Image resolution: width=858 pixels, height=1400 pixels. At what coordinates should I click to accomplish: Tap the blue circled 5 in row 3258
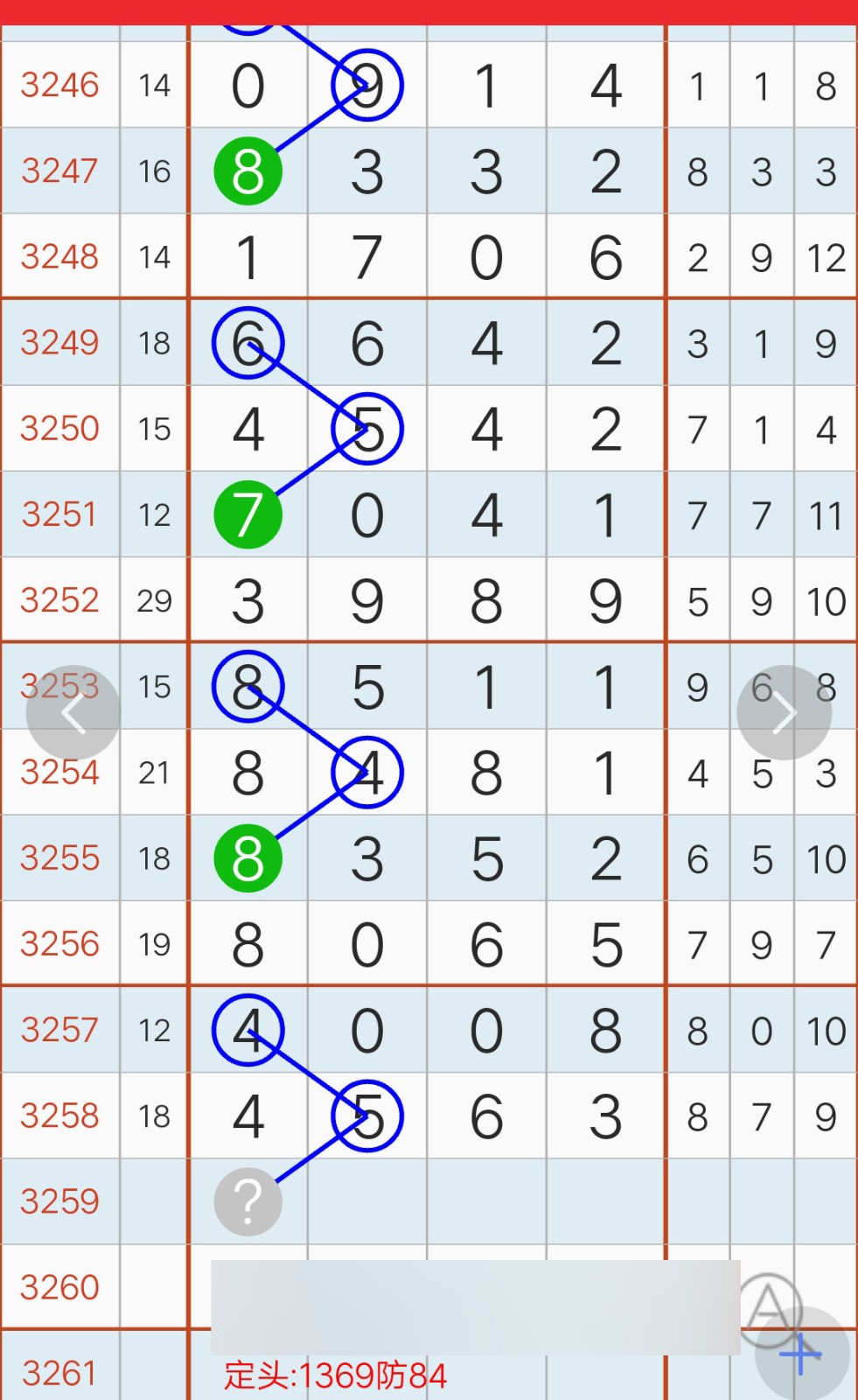367,1115
